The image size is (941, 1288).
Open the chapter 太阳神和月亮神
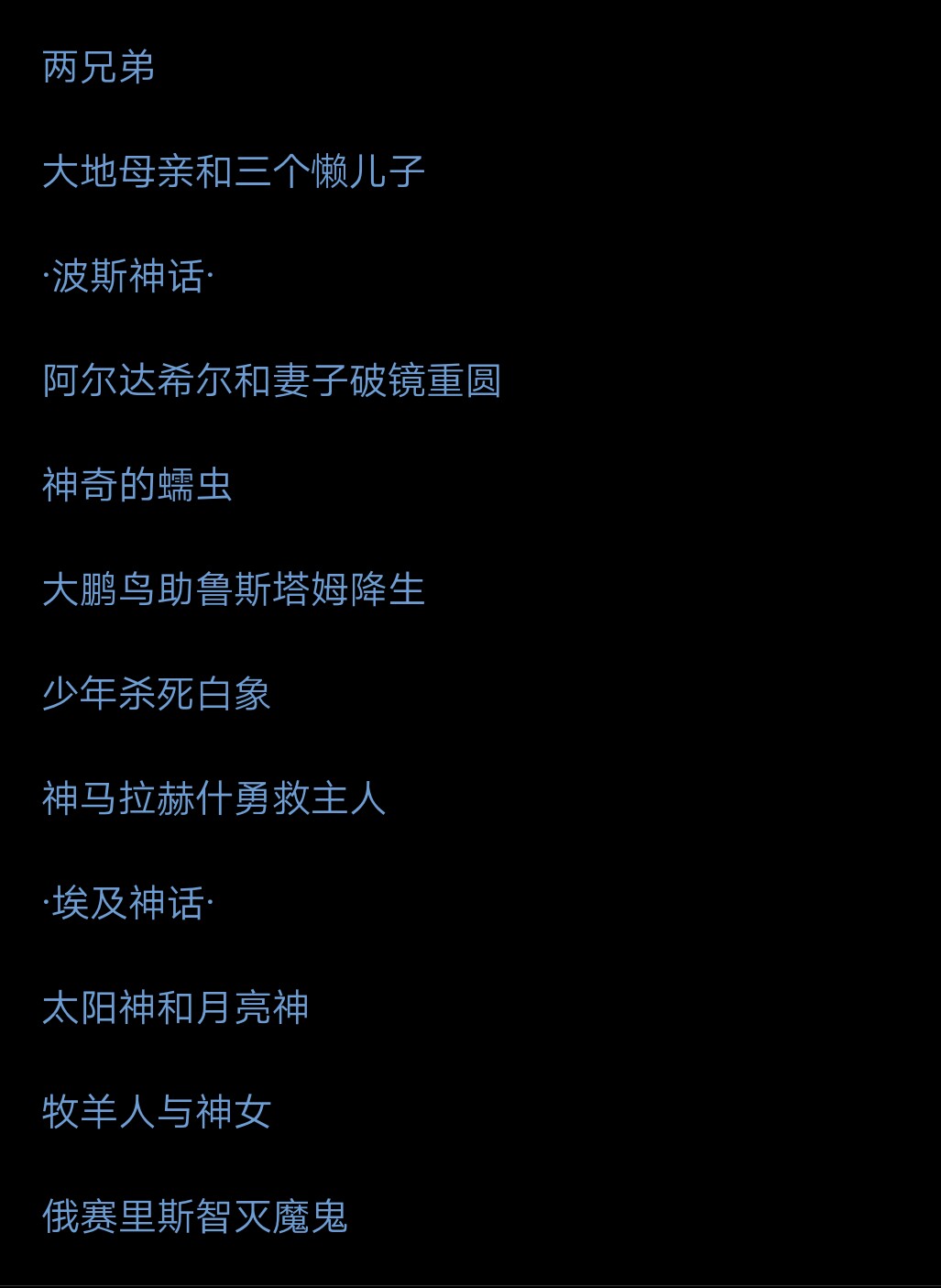pyautogui.click(x=176, y=1007)
